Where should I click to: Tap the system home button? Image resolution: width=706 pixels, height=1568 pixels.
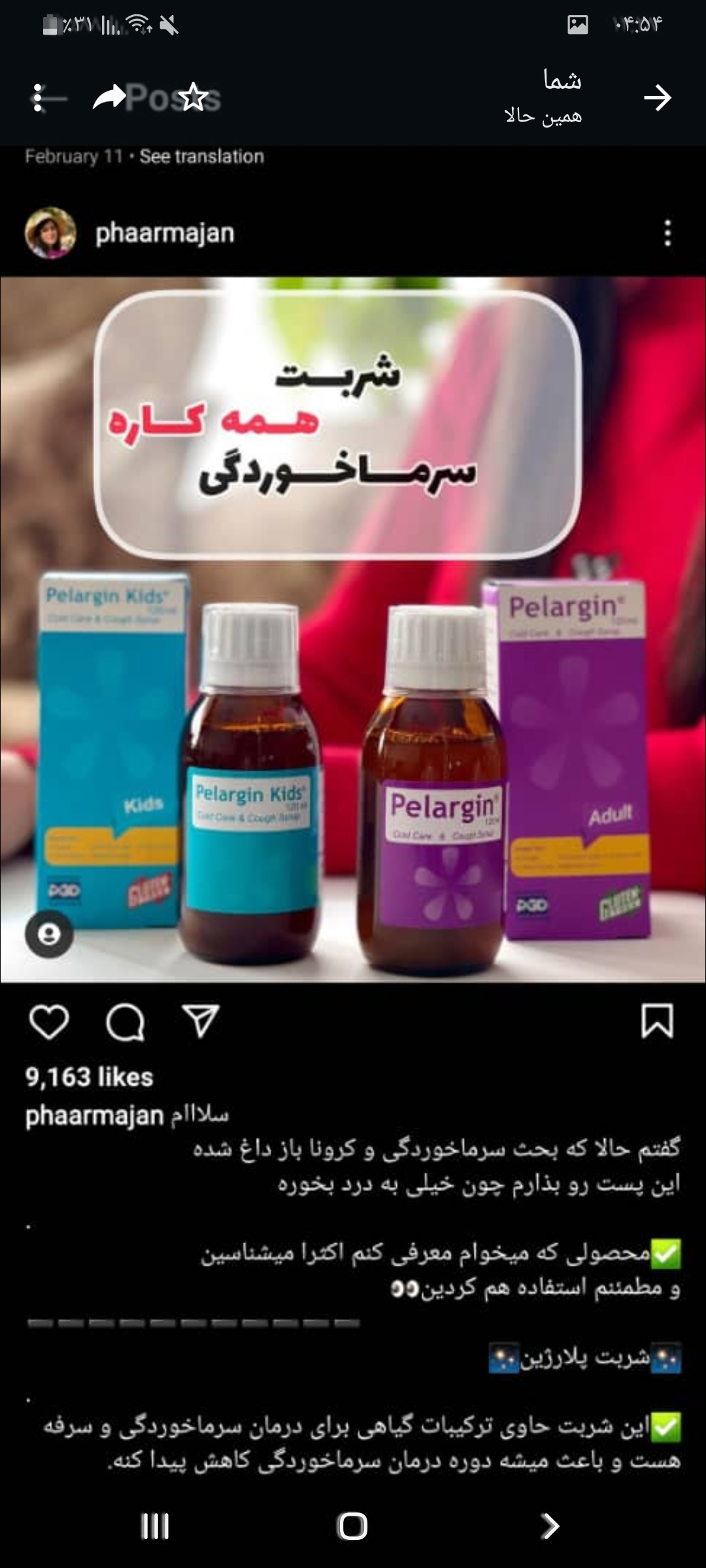tap(352, 1527)
